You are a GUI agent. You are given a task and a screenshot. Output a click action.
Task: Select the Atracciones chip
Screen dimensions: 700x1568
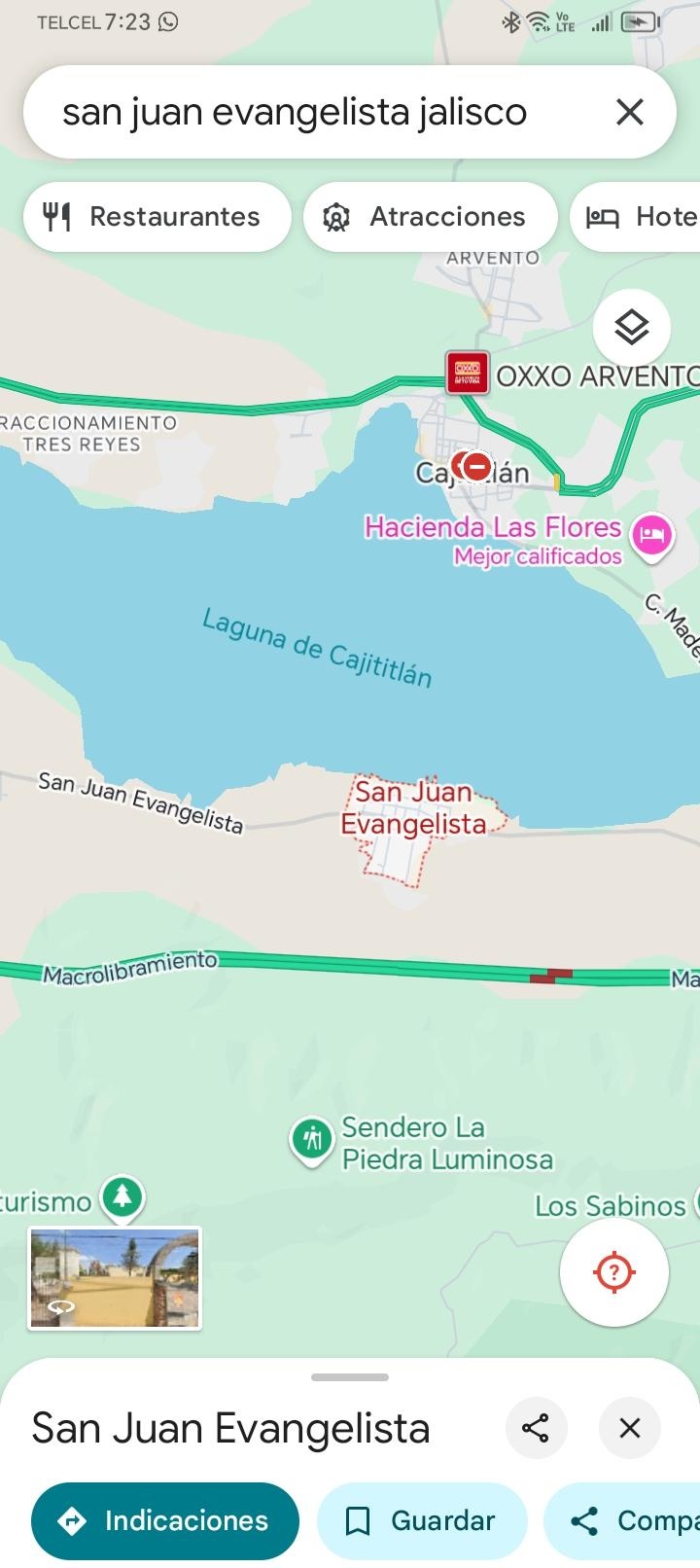(431, 216)
